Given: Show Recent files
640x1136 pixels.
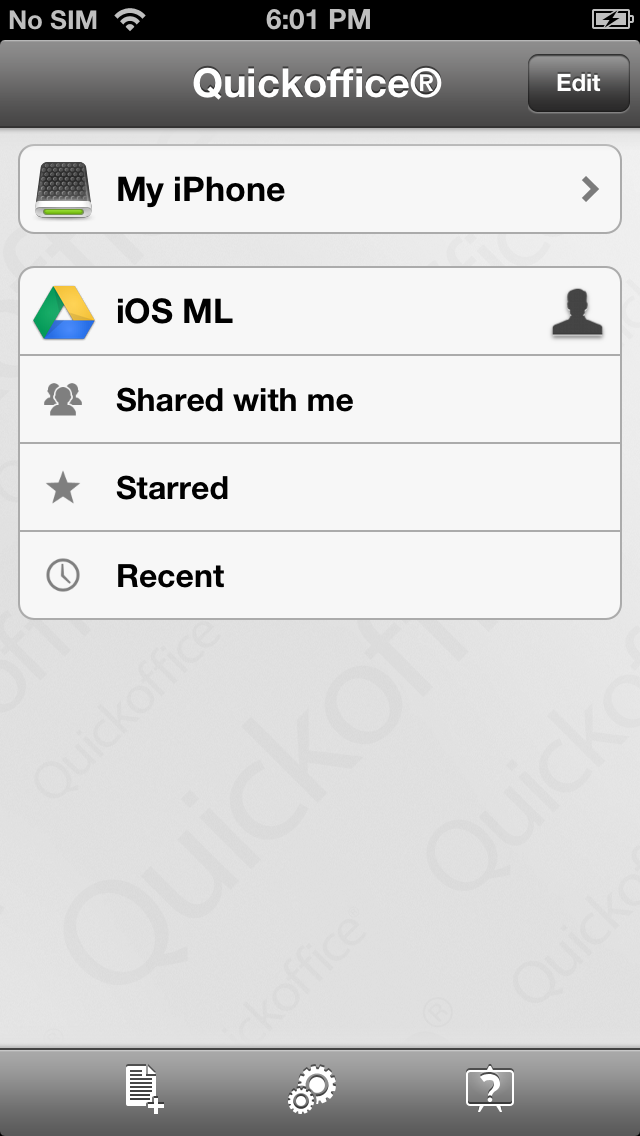Looking at the screenshot, I should click(320, 576).
